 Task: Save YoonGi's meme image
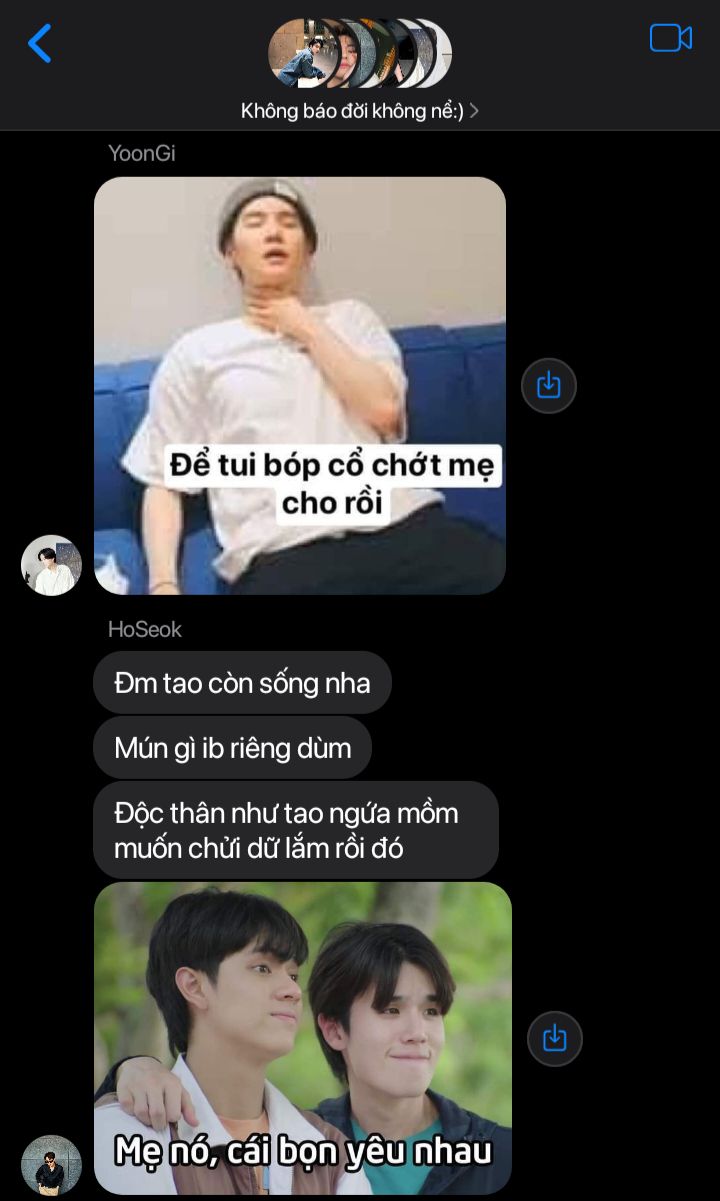point(549,385)
